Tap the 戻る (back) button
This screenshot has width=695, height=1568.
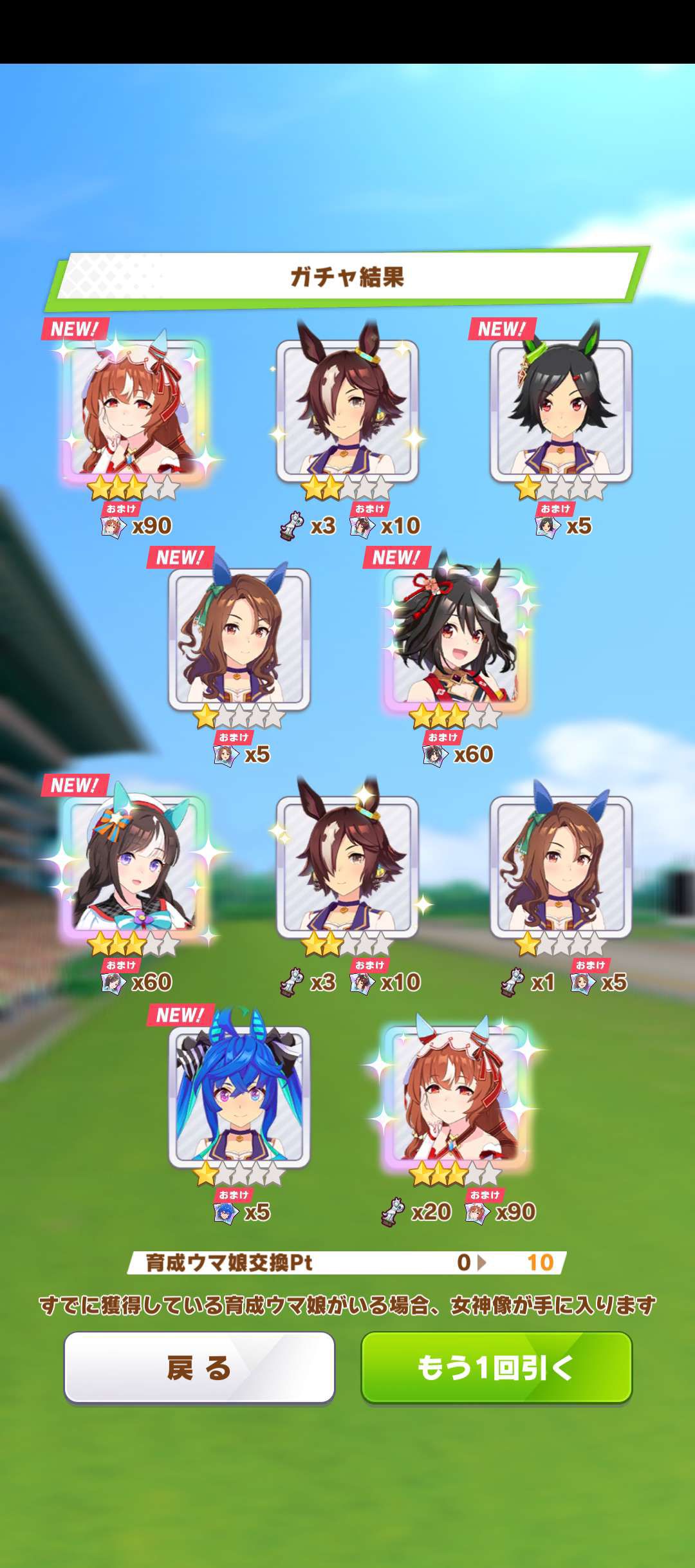[199, 1368]
